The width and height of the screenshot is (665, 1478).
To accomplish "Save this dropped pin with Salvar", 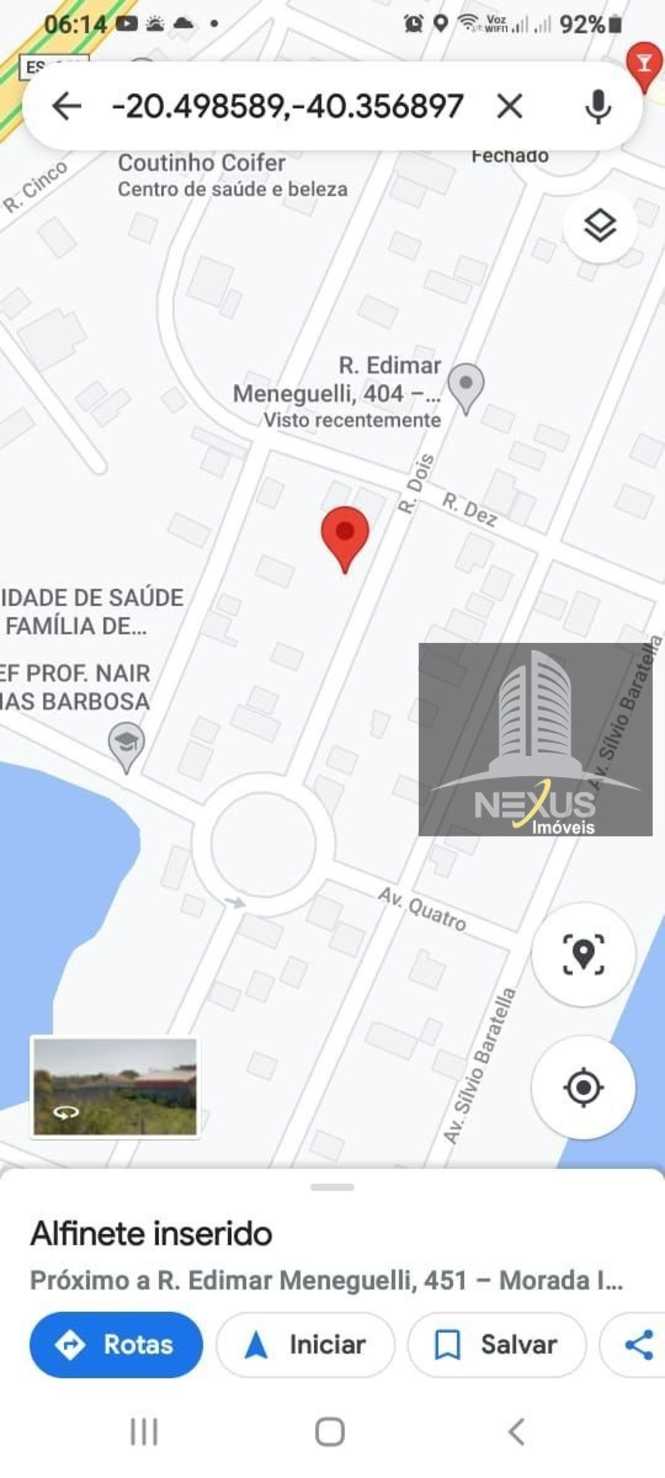I will point(496,1345).
